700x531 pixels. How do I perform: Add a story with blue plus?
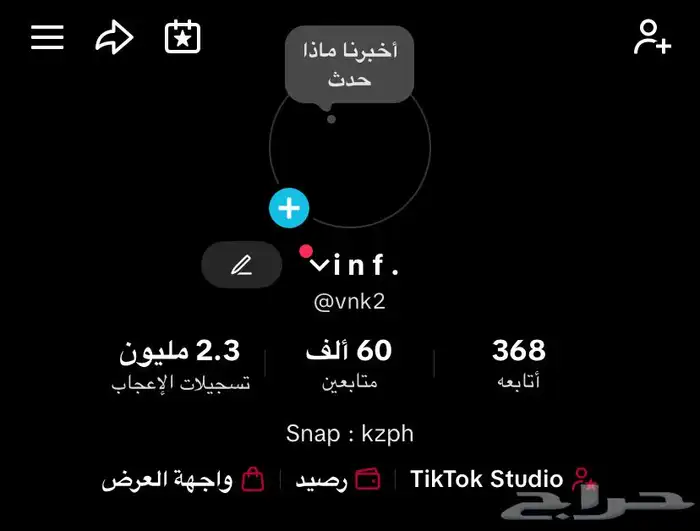pos(289,208)
